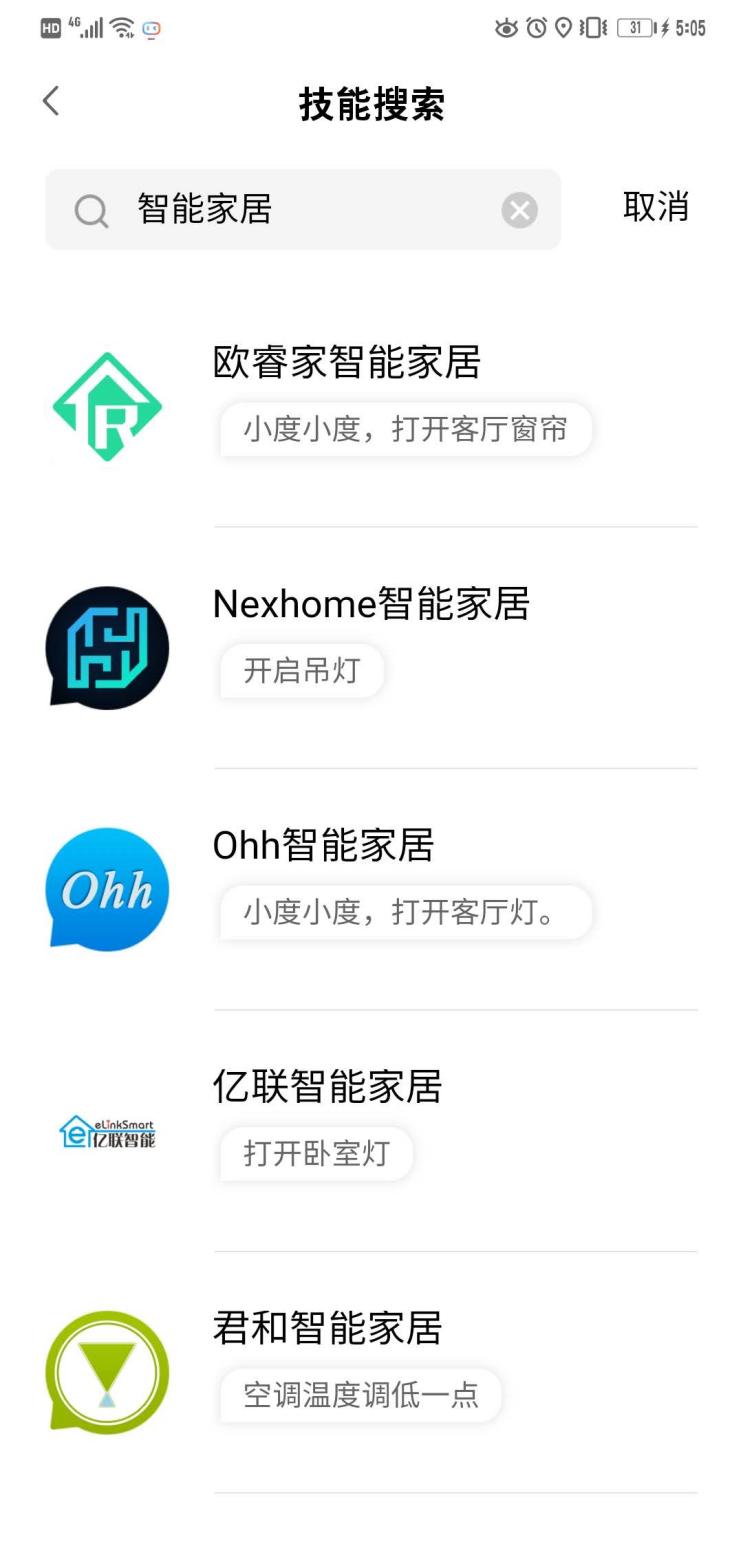Open the 欧睿家智能家居 skill logo

(x=107, y=404)
